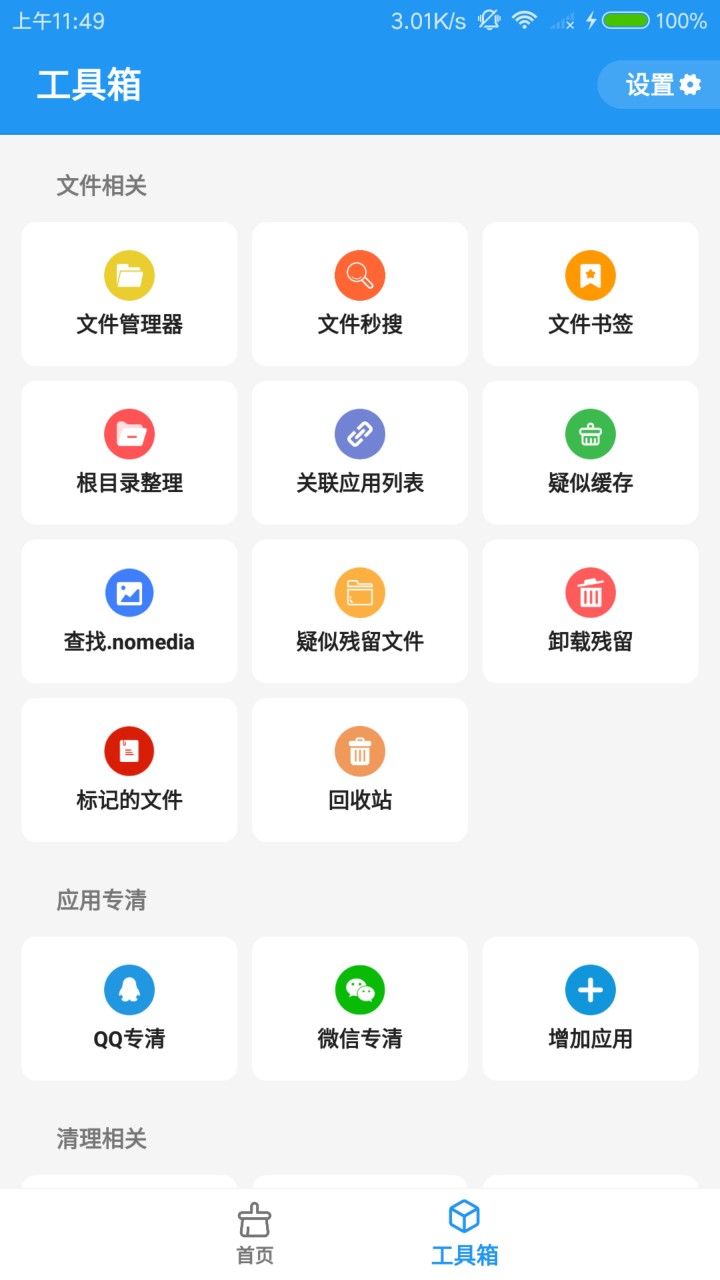This screenshot has height=1280, width=720.
Task: Switch to the 首页 home tab
Action: (255, 1232)
